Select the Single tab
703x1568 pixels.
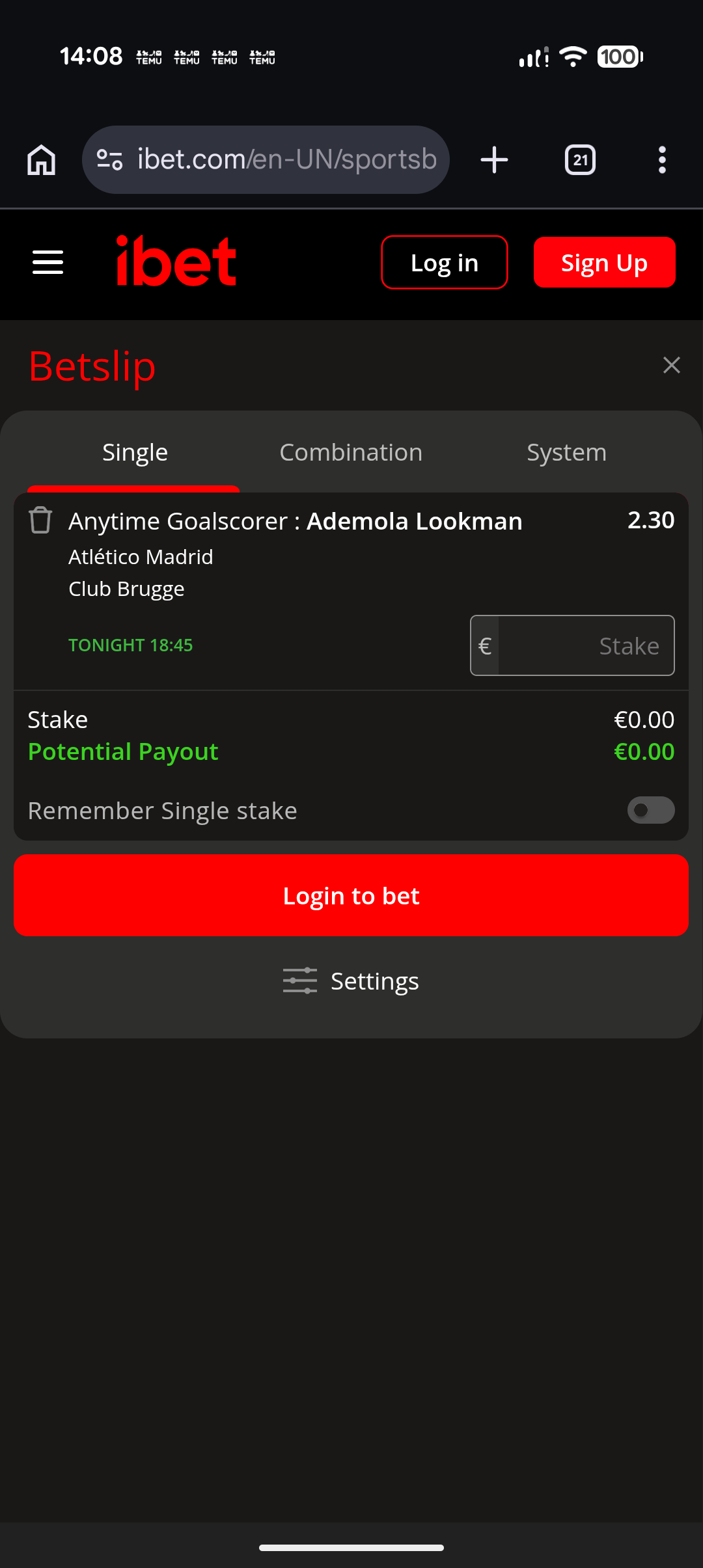[x=135, y=452]
